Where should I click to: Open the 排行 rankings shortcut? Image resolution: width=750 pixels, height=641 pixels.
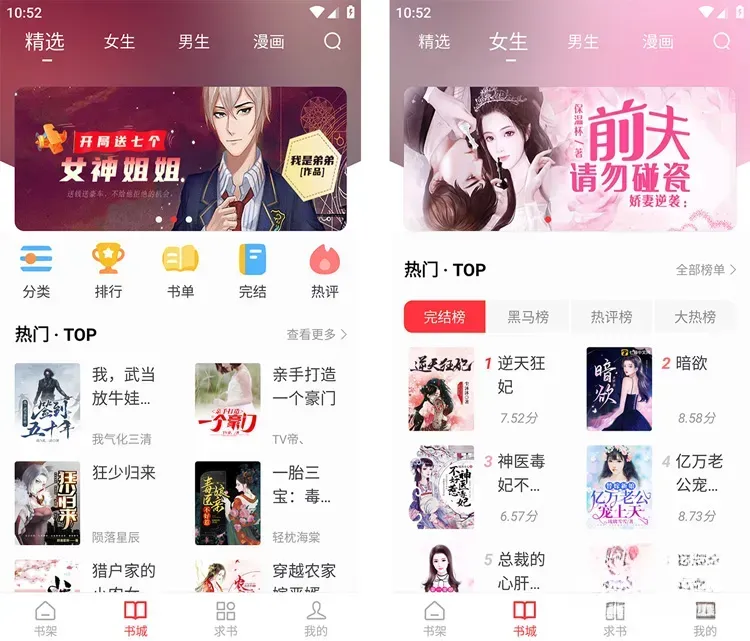click(108, 271)
